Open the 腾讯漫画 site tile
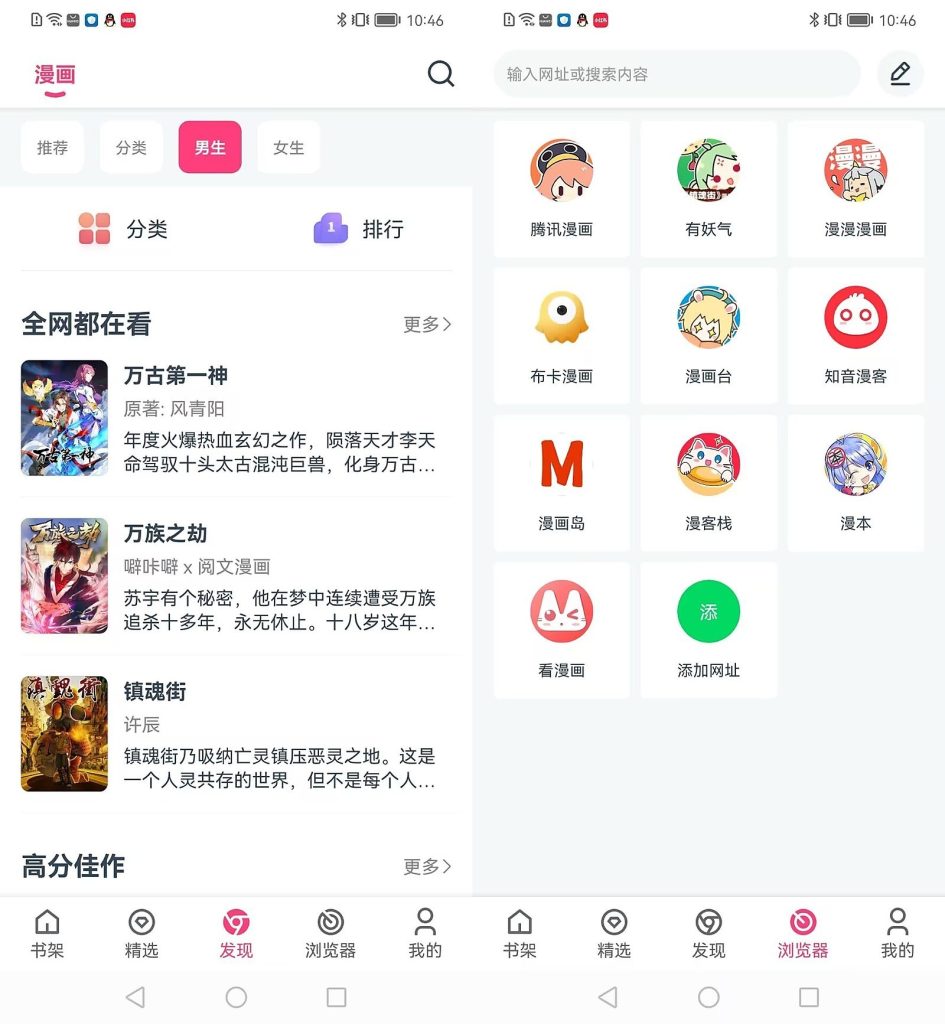The height and width of the screenshot is (1024, 945). tap(561, 189)
